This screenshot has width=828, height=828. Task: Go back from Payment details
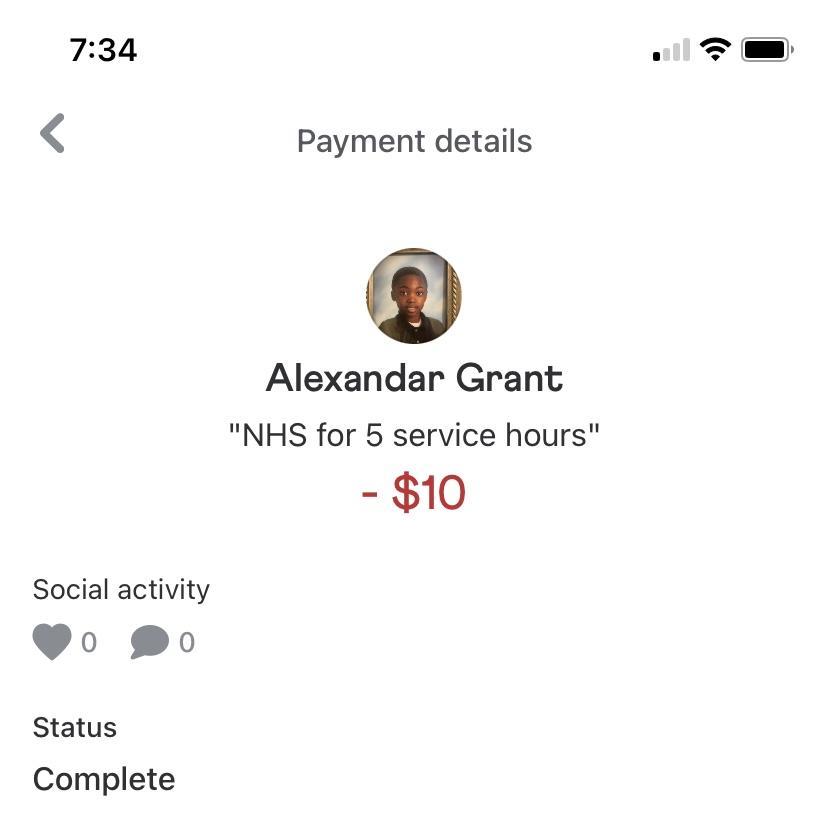pos(53,133)
